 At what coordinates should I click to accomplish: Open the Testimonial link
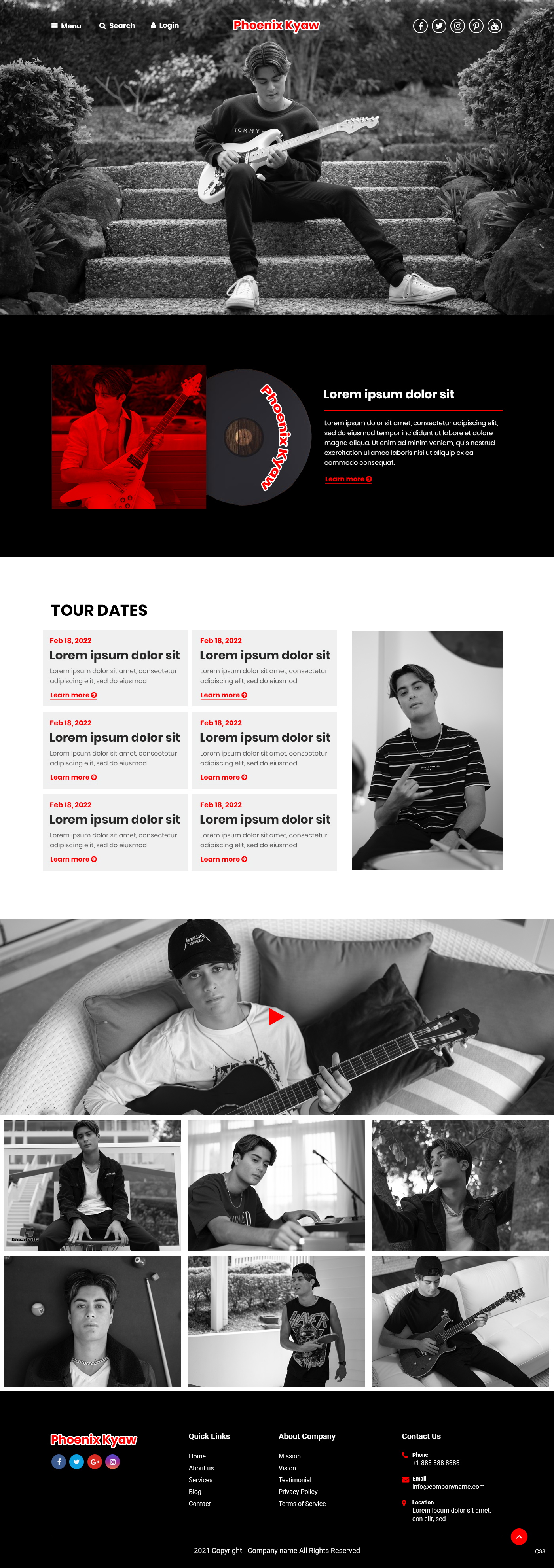[295, 1480]
